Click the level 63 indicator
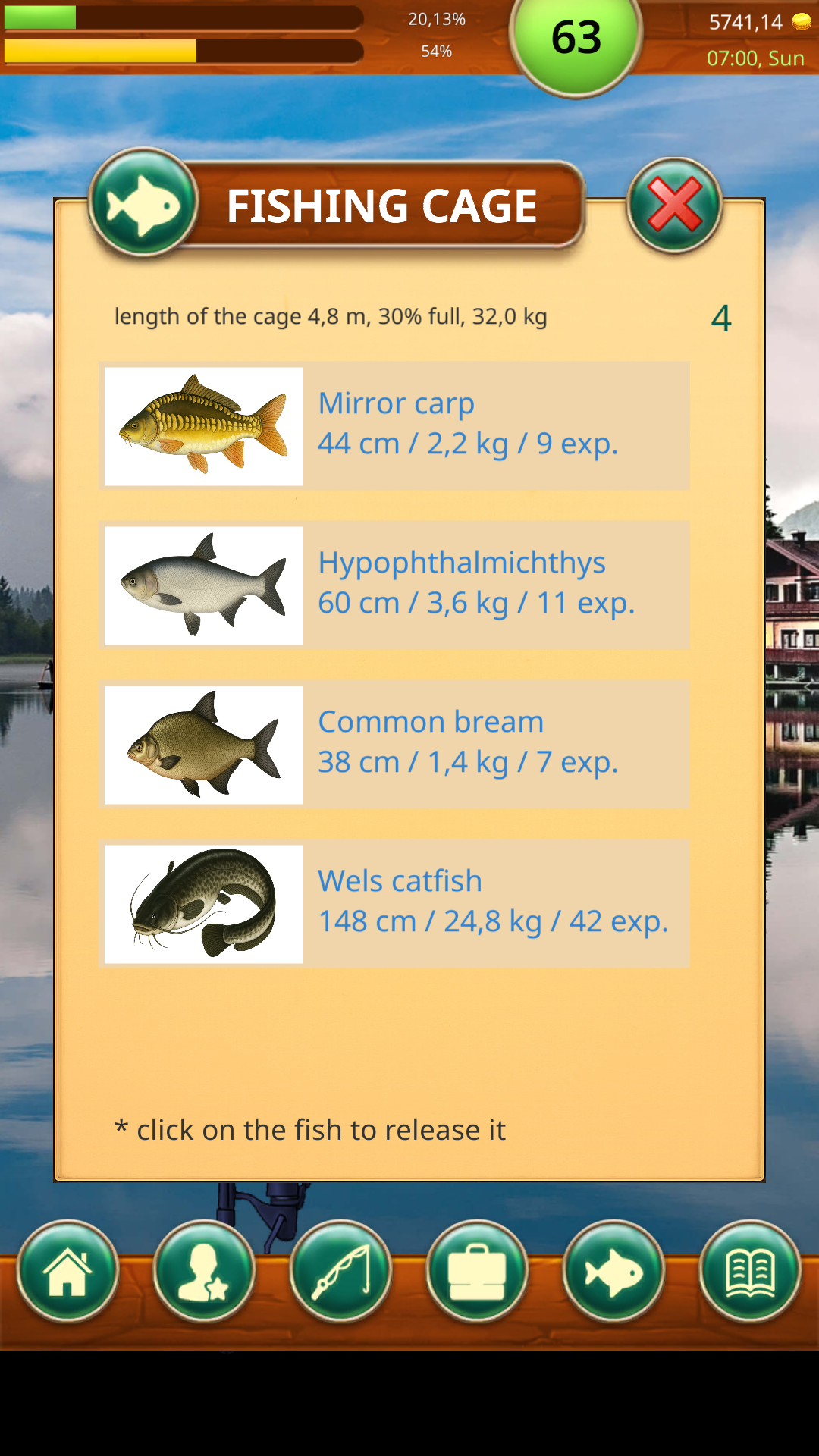 579,36
